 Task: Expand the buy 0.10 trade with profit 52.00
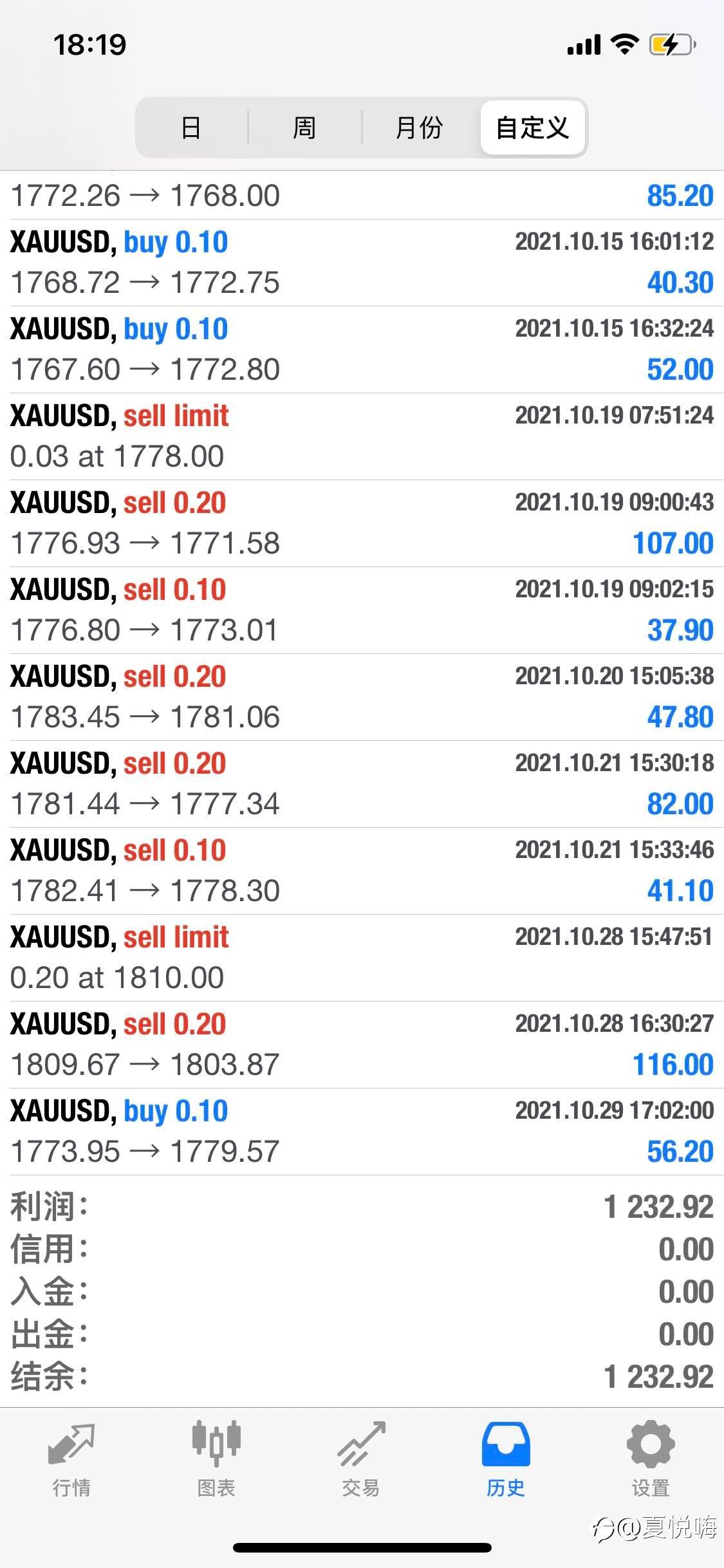pos(362,350)
